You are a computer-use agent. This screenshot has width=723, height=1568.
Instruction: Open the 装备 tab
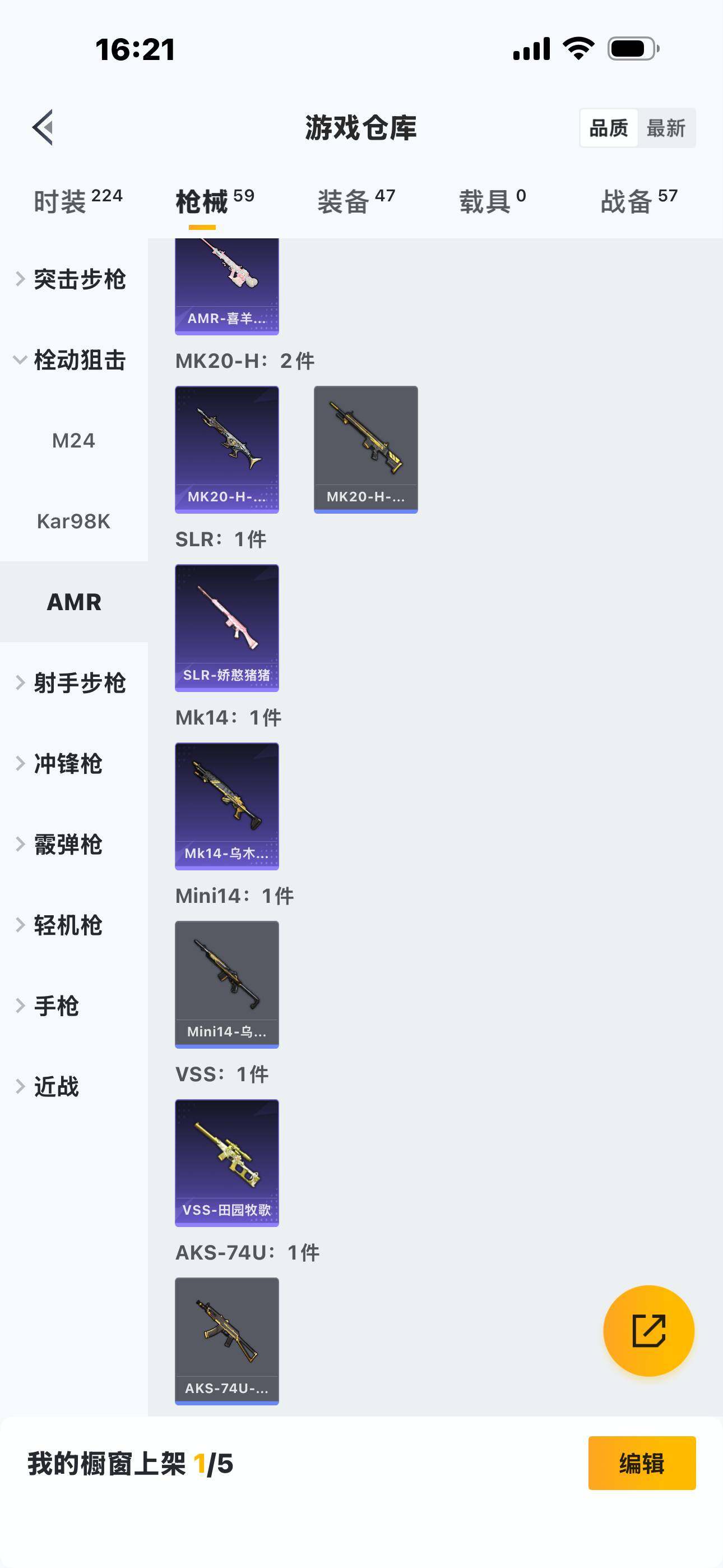coord(356,201)
